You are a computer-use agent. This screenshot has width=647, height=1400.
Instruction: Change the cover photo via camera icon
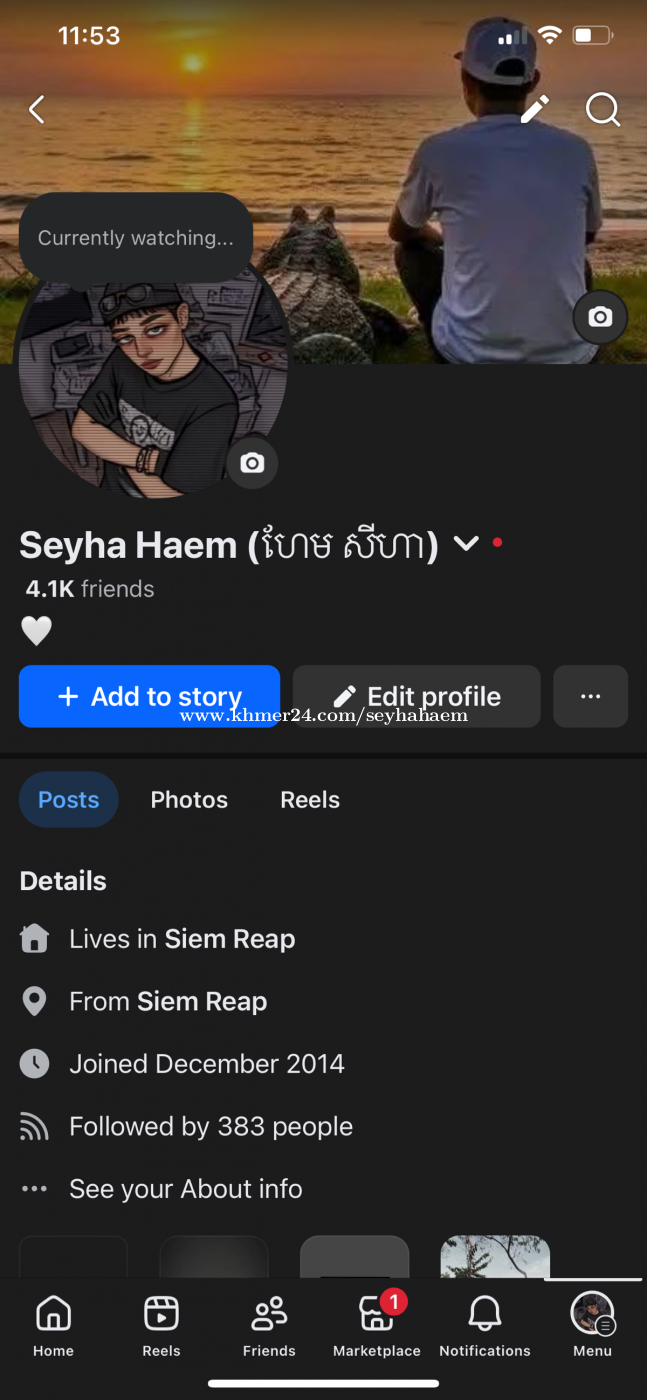coord(600,317)
